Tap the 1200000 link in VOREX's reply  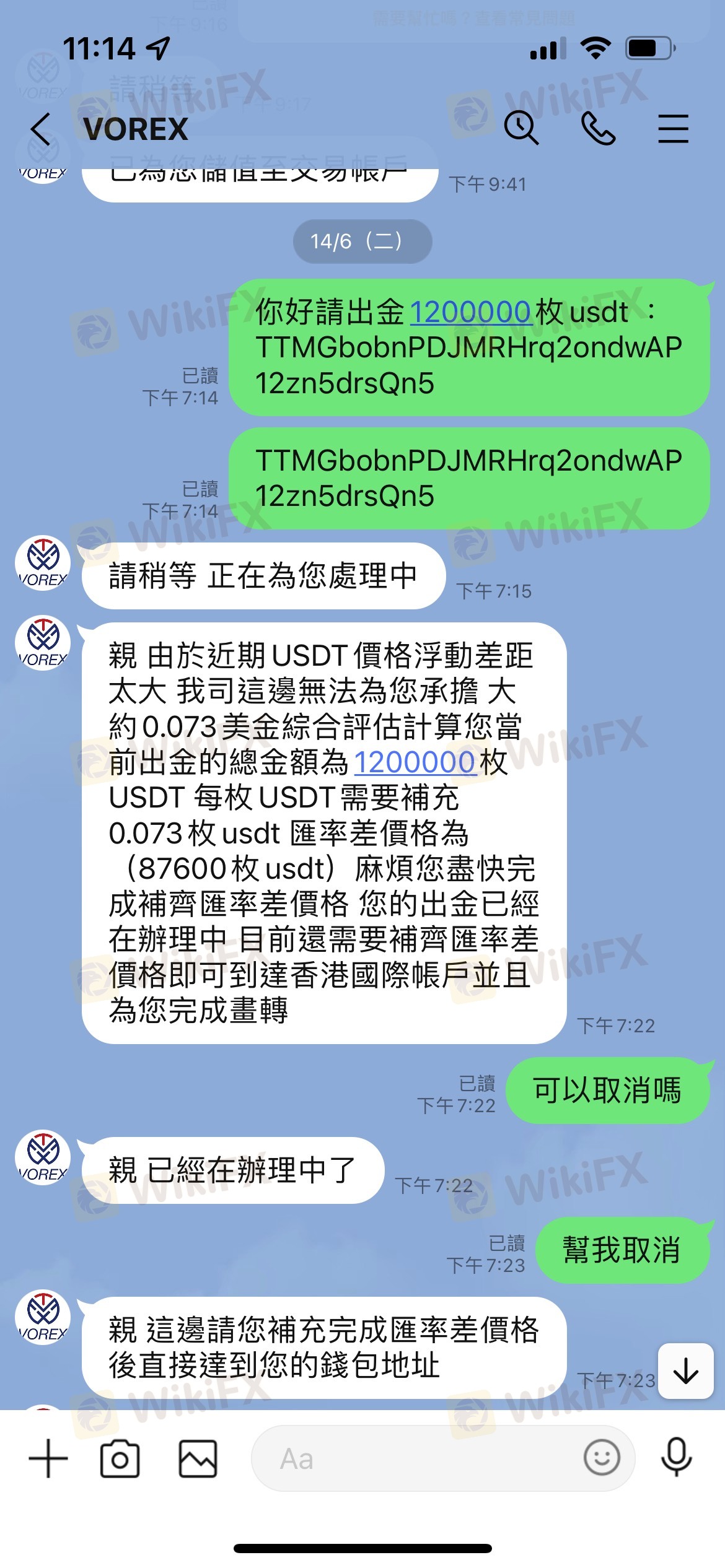(415, 762)
